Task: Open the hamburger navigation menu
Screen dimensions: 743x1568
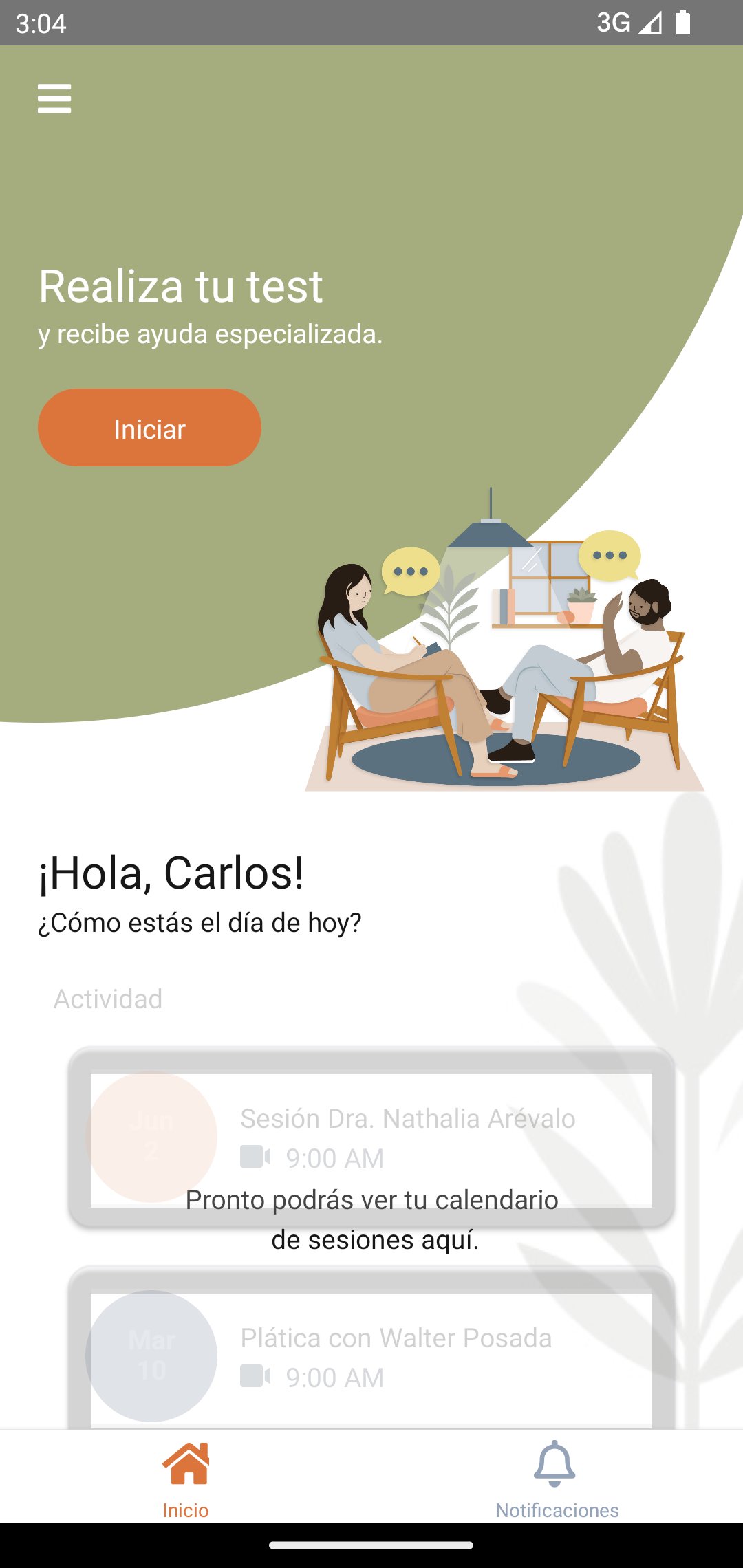Action: tap(54, 98)
